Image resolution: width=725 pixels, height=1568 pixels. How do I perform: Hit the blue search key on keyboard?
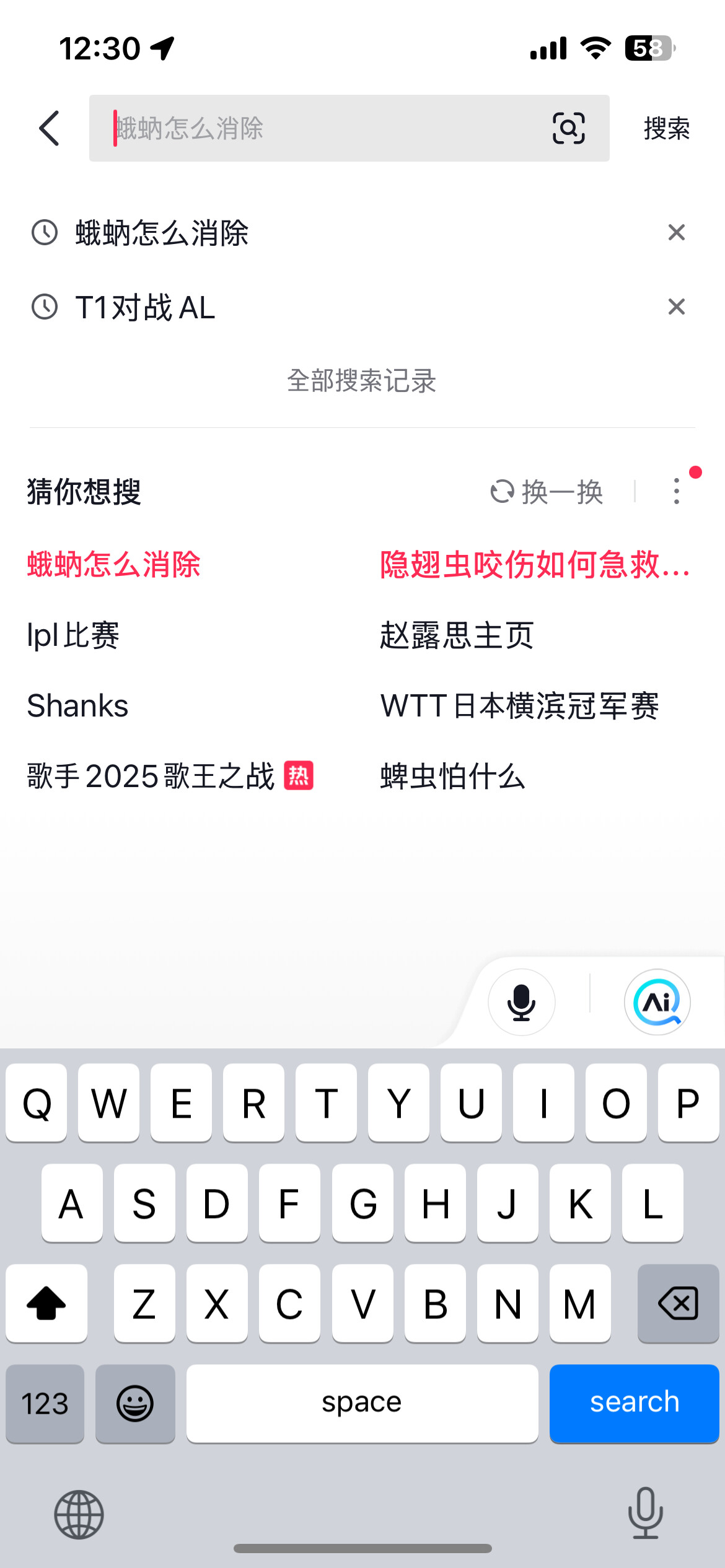pyautogui.click(x=634, y=1403)
